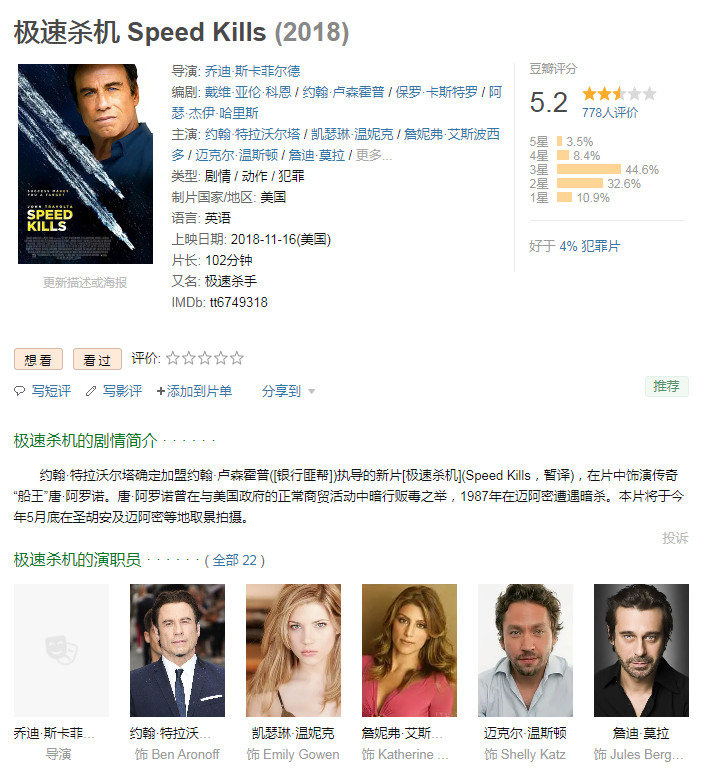Image resolution: width=707 pixels, height=779 pixels.
Task: Open 凯瑟琳·温妮克's cast photo
Action: pyautogui.click(x=293, y=650)
